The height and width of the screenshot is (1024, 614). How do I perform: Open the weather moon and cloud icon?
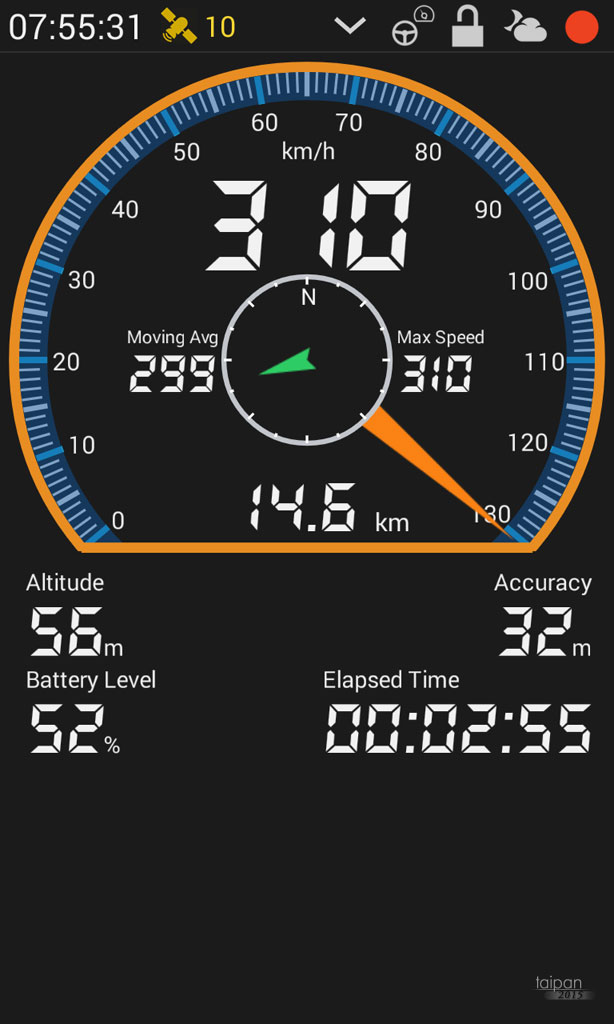(525, 27)
